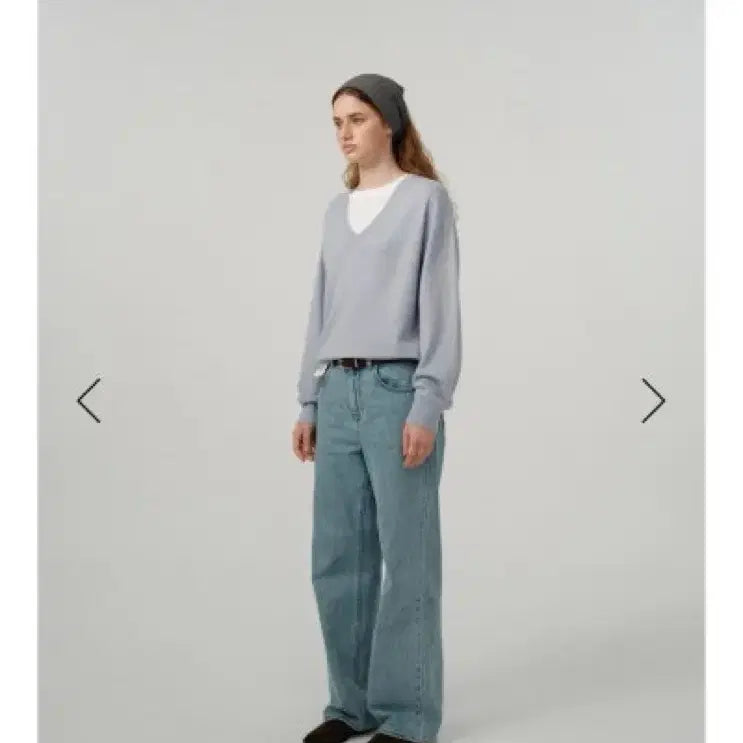Viewport: 743px width, 743px height.
Task: Go to the previous product image
Action: pyautogui.click(x=89, y=400)
